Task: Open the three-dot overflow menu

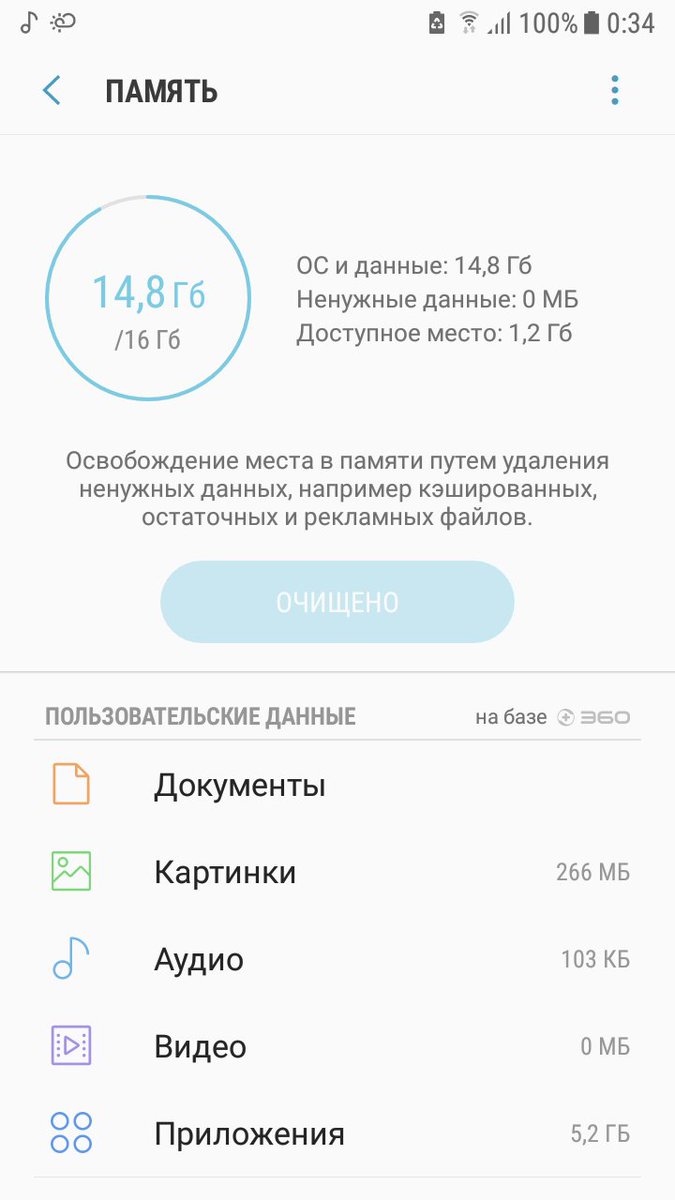Action: tap(614, 91)
